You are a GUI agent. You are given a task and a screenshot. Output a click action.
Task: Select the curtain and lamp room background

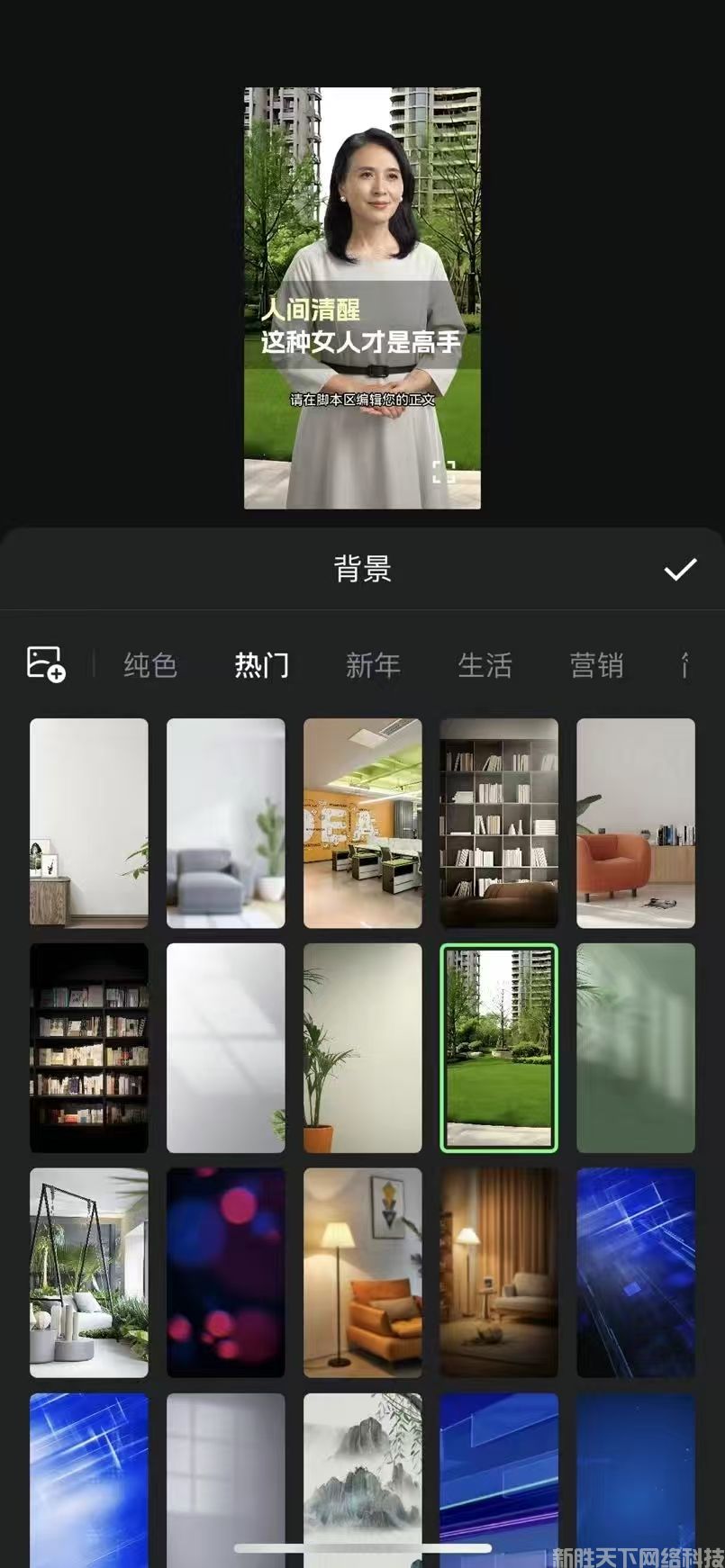pyautogui.click(x=499, y=1273)
